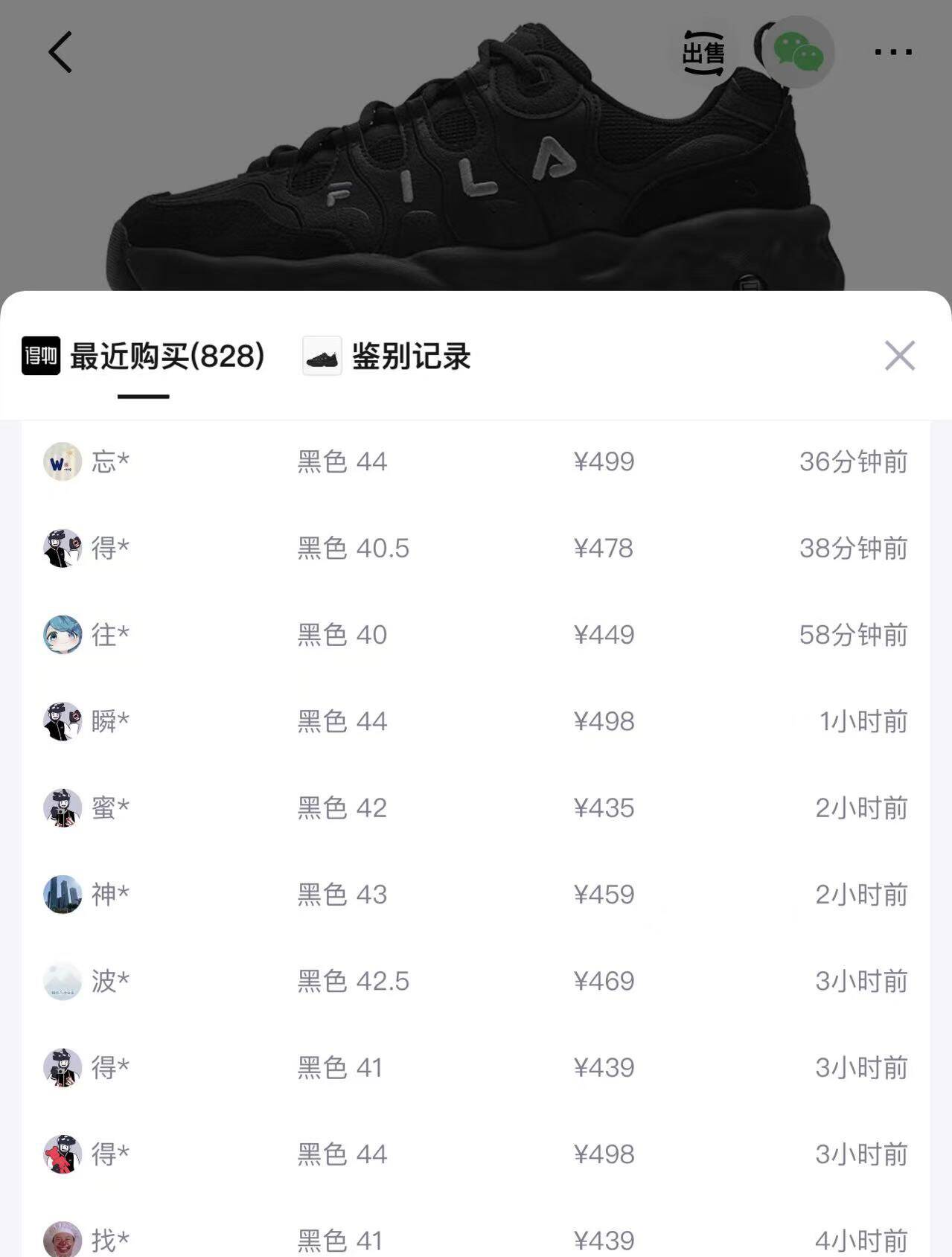Close the recent purchases panel
Screen dimensions: 952x1257
click(900, 356)
